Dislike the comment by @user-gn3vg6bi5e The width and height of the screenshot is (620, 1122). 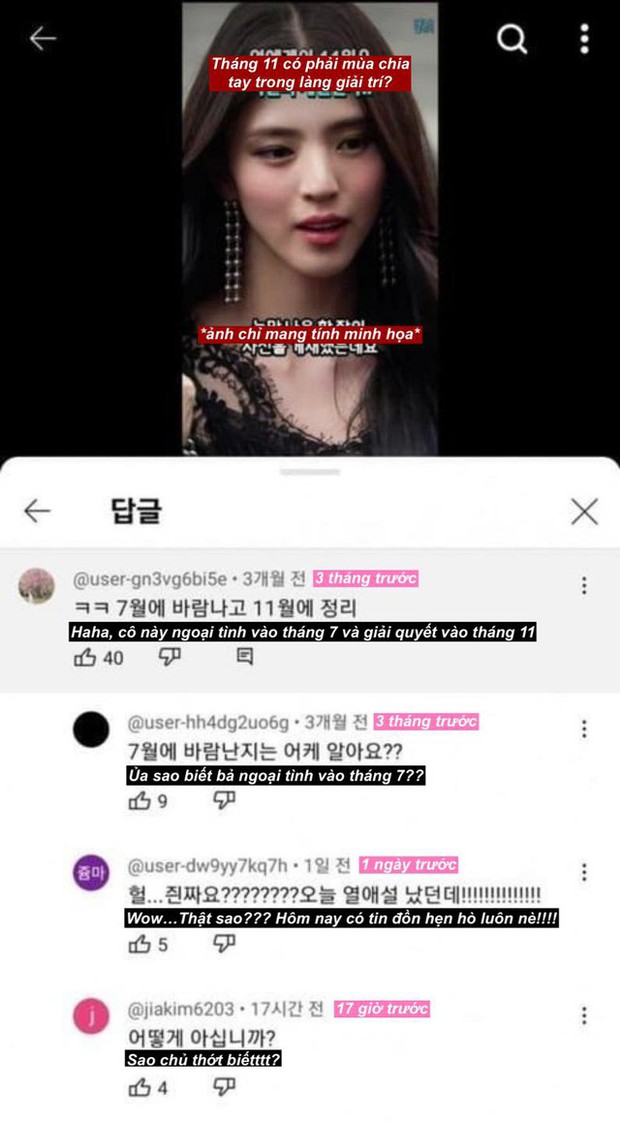pyautogui.click(x=170, y=657)
